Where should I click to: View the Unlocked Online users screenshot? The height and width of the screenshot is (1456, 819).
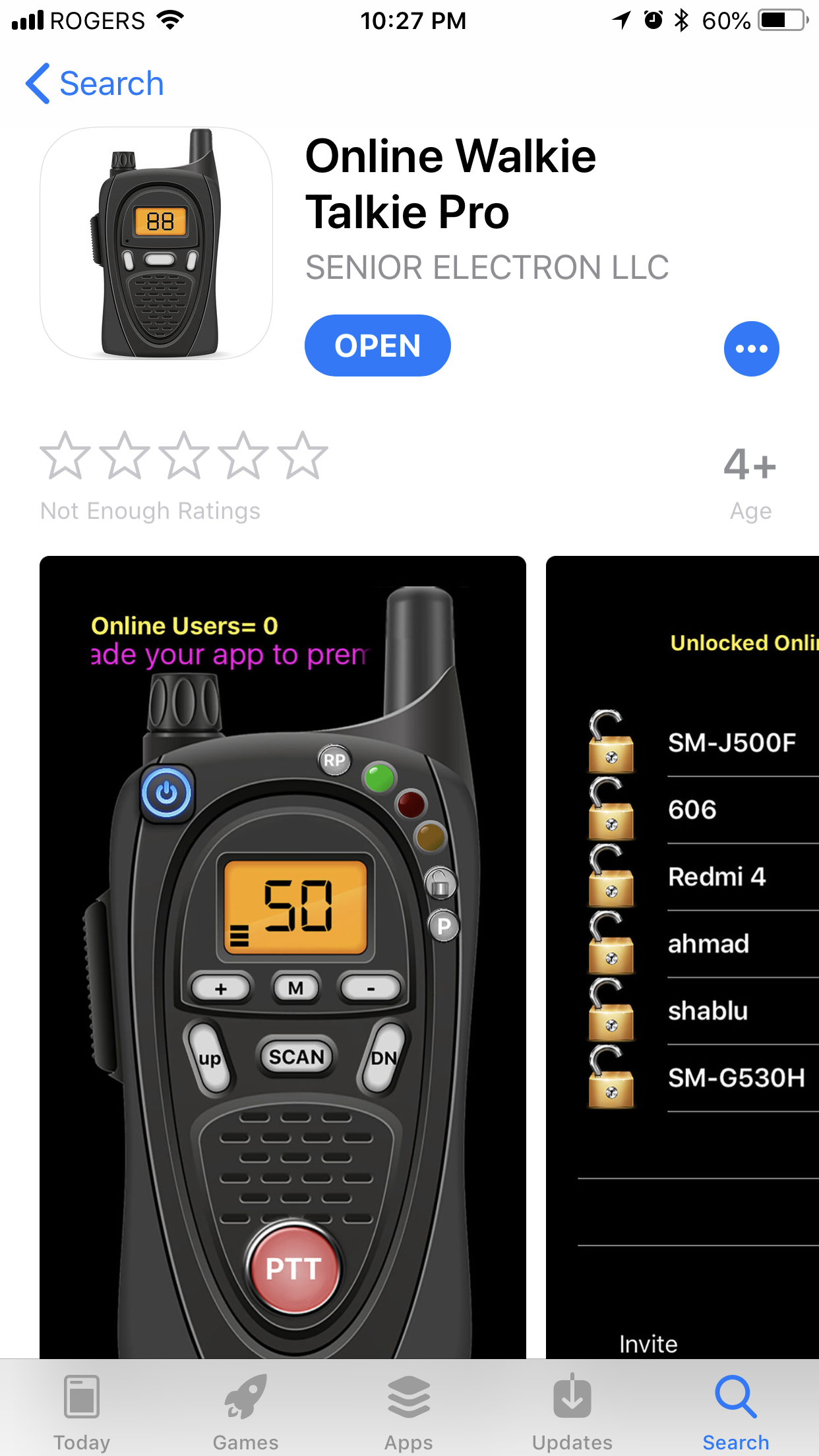[682, 956]
